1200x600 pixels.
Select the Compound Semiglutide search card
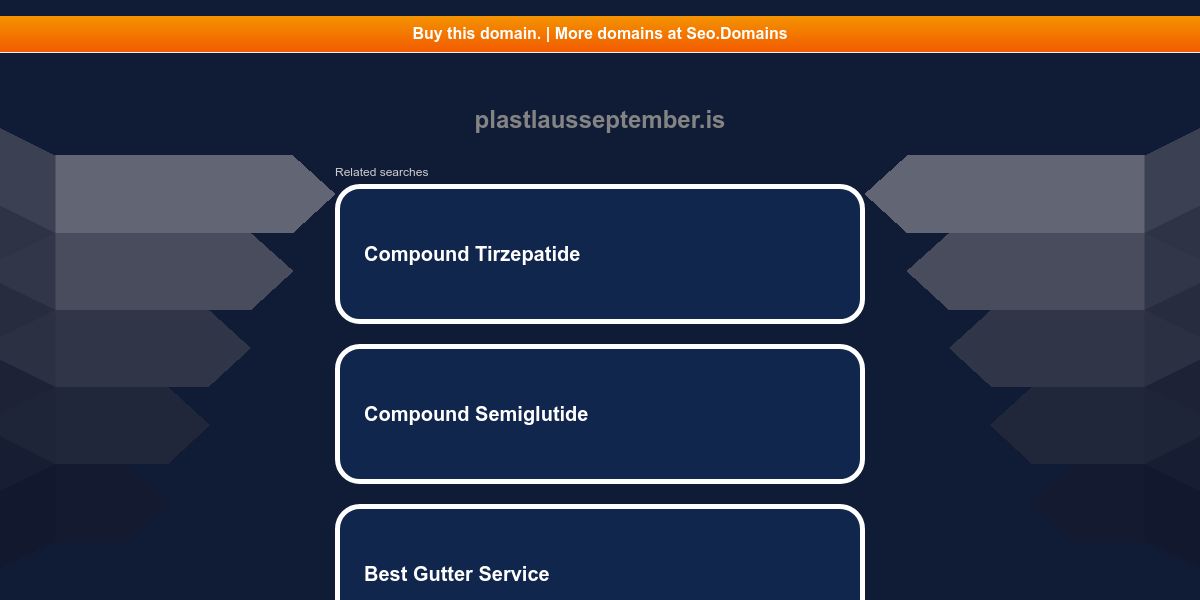[599, 414]
